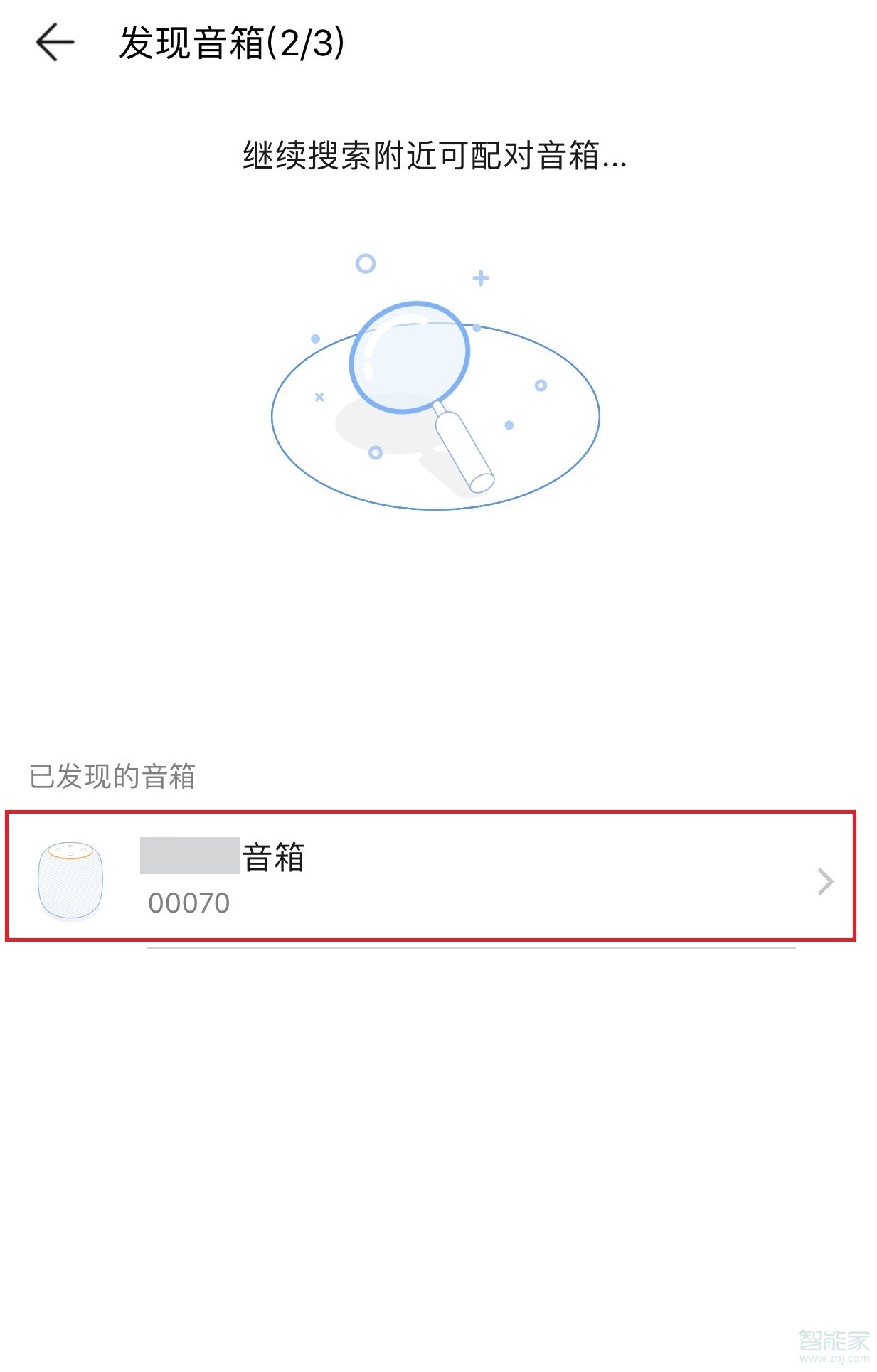This screenshot has height=1372, width=877.
Task: Select the magnifier handle in the illustration
Action: pyautogui.click(x=462, y=448)
